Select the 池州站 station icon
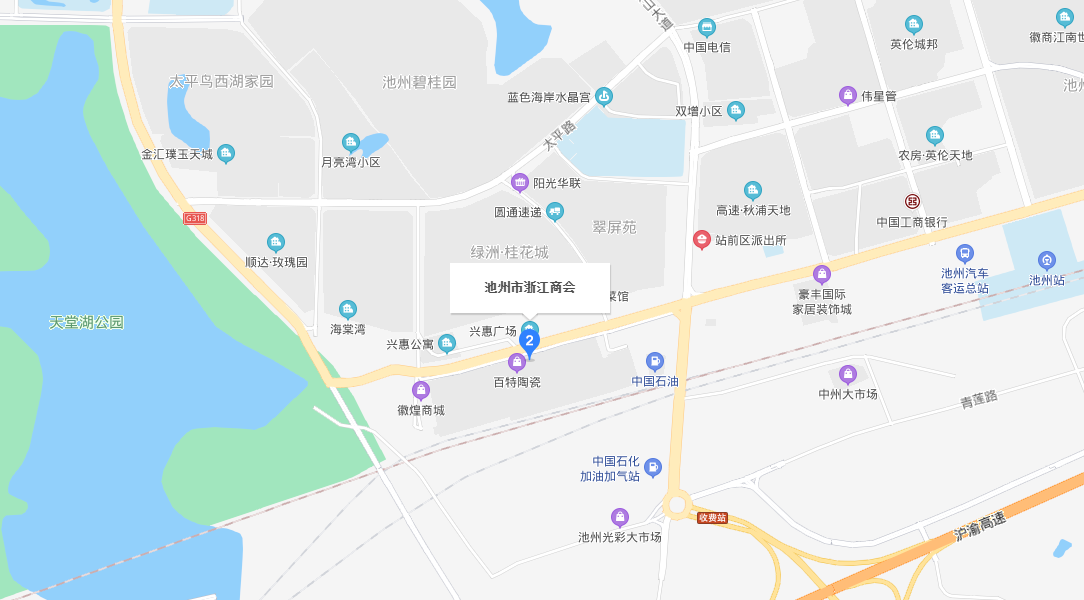The height and width of the screenshot is (600, 1084). click(1047, 260)
